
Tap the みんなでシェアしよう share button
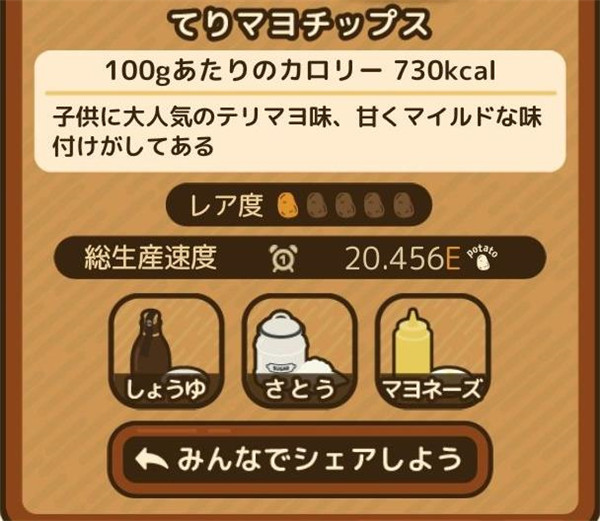[x=300, y=461]
